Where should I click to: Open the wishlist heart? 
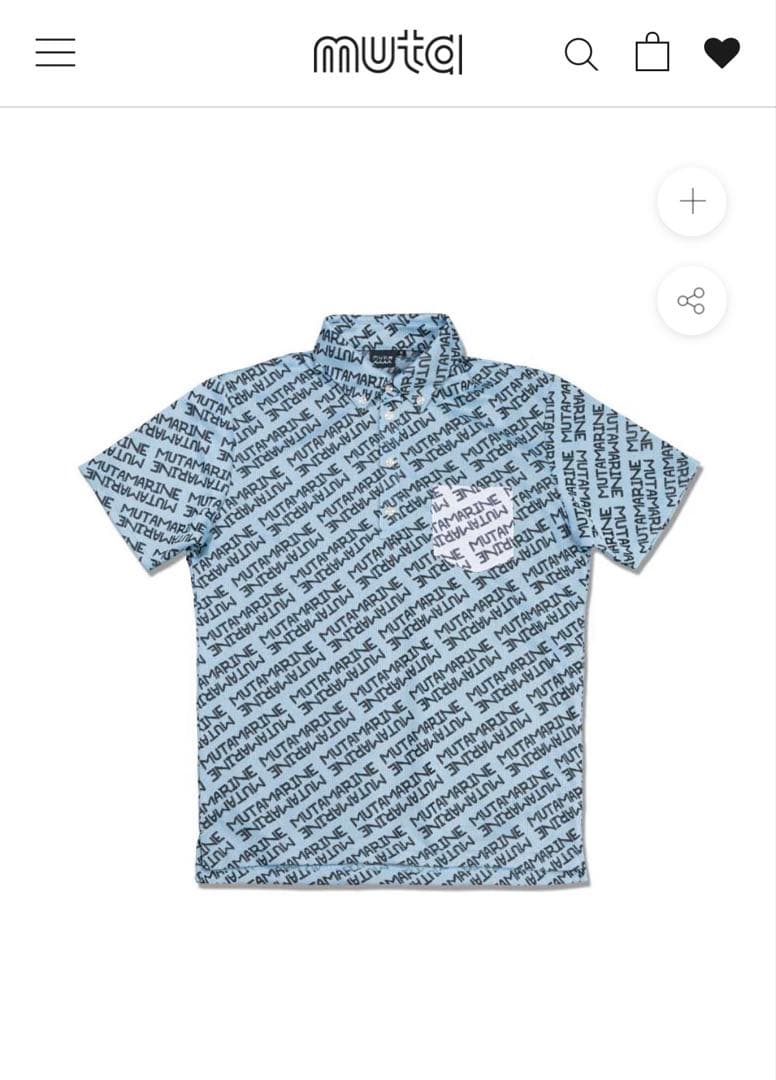click(721, 52)
